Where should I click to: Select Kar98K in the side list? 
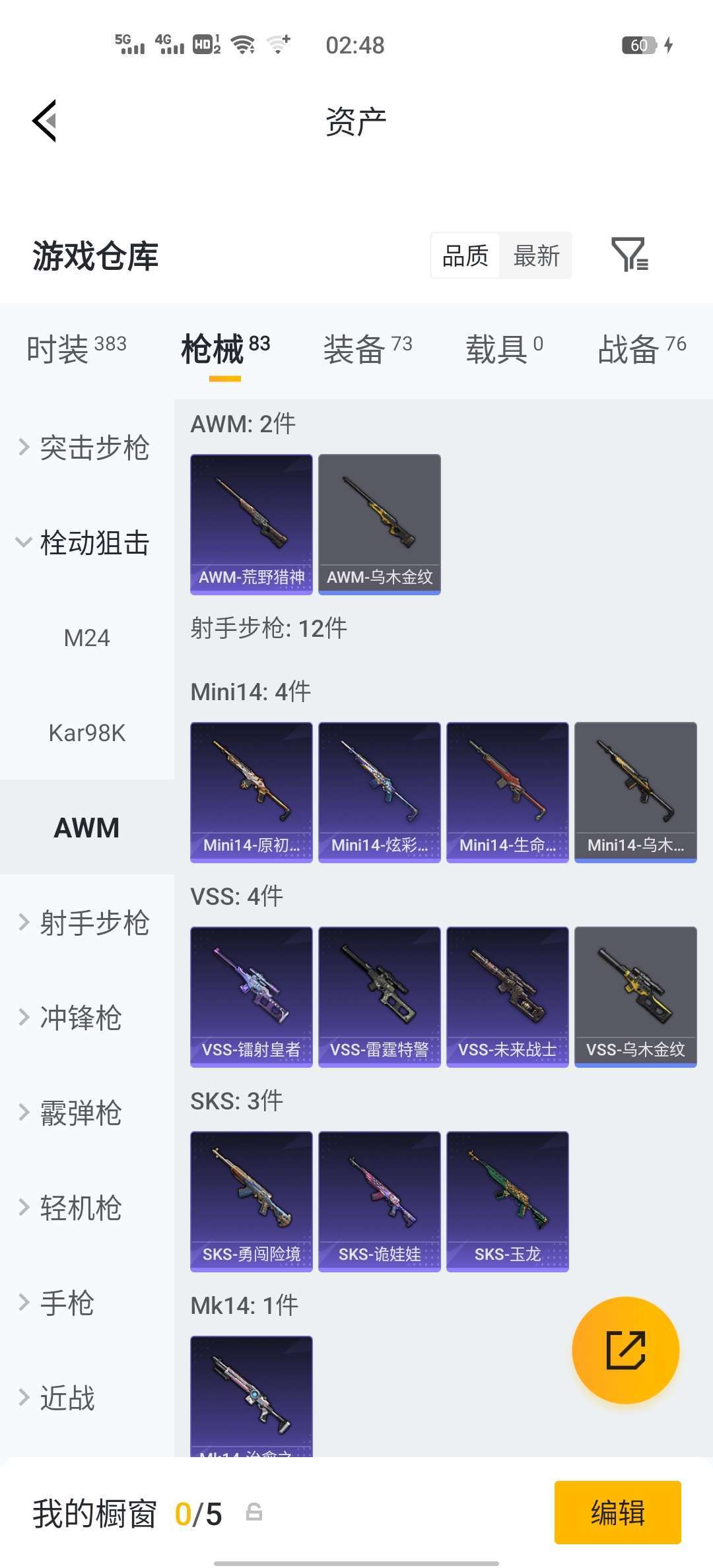click(86, 733)
